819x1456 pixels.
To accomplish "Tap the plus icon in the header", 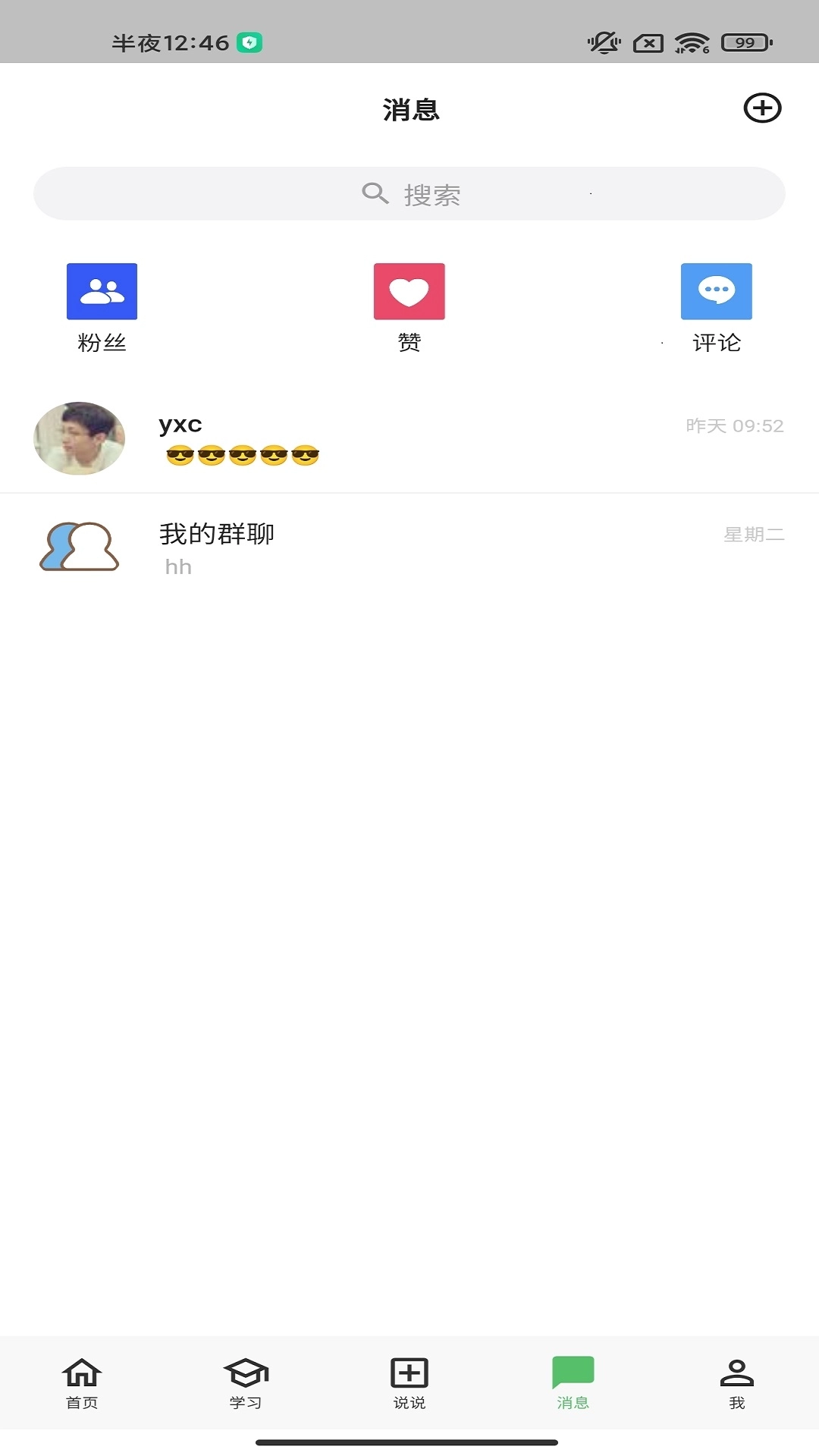I will 762,108.
